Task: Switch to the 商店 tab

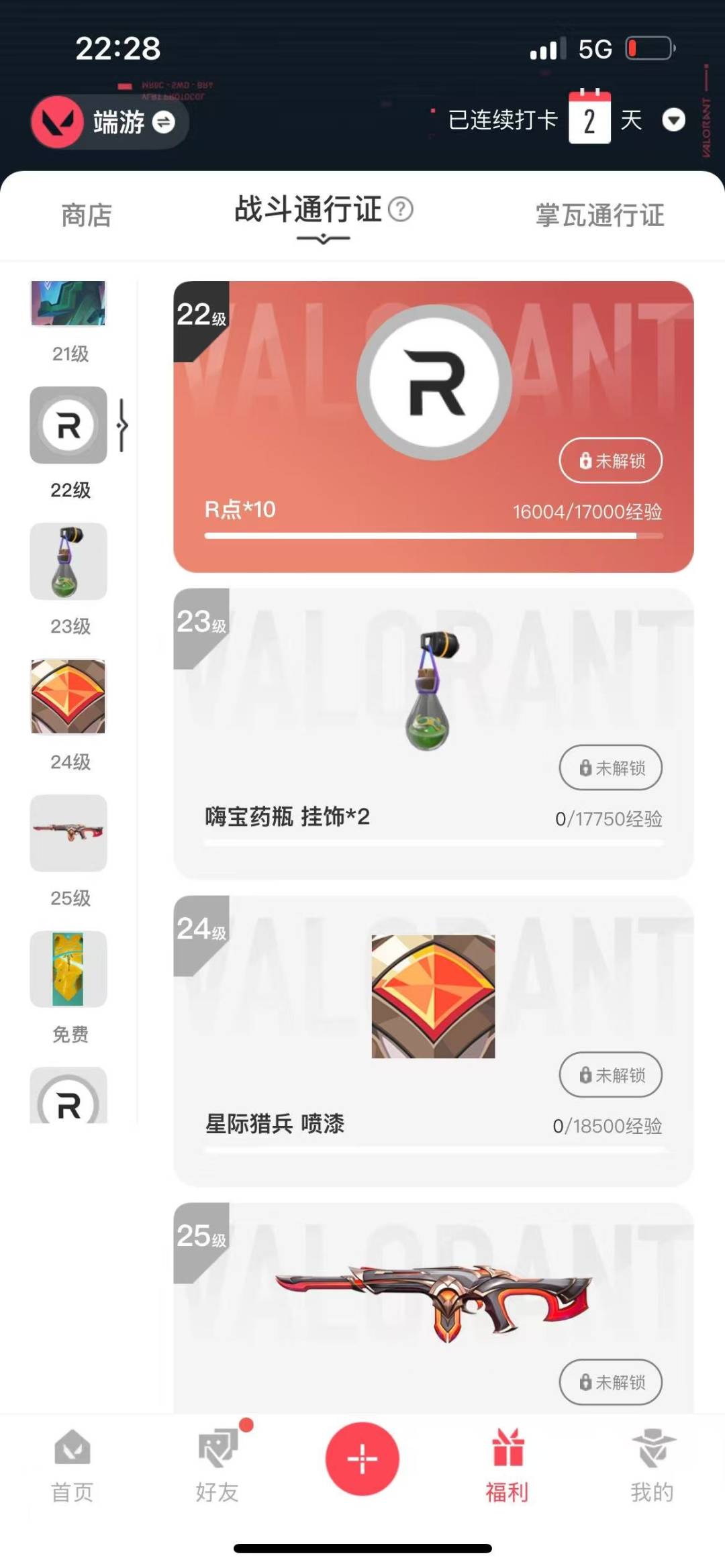Action: coord(87,215)
